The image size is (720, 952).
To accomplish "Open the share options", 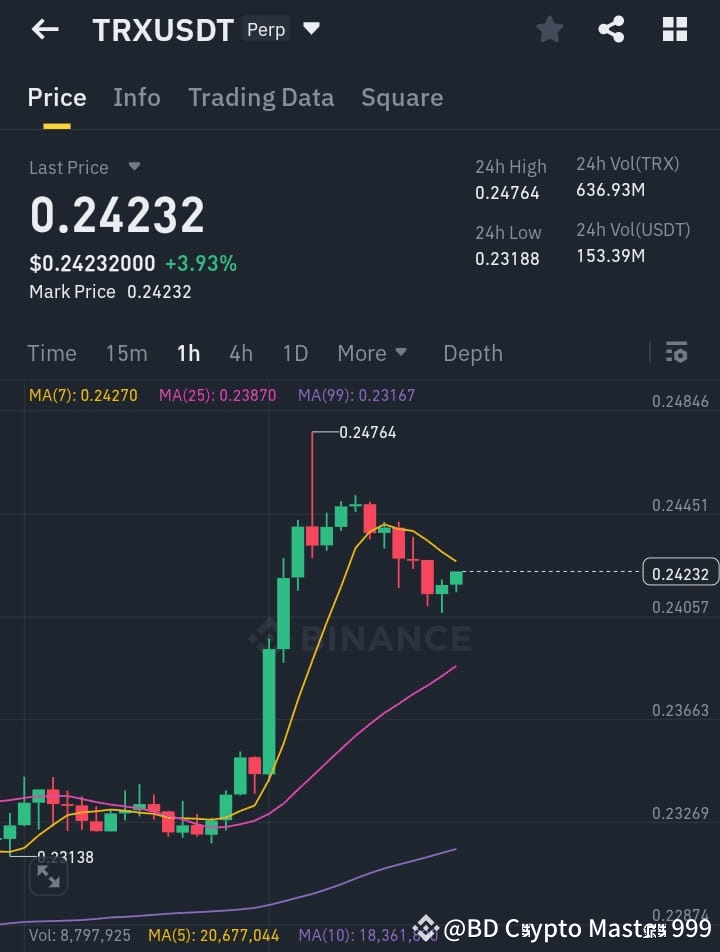I will 611,29.
